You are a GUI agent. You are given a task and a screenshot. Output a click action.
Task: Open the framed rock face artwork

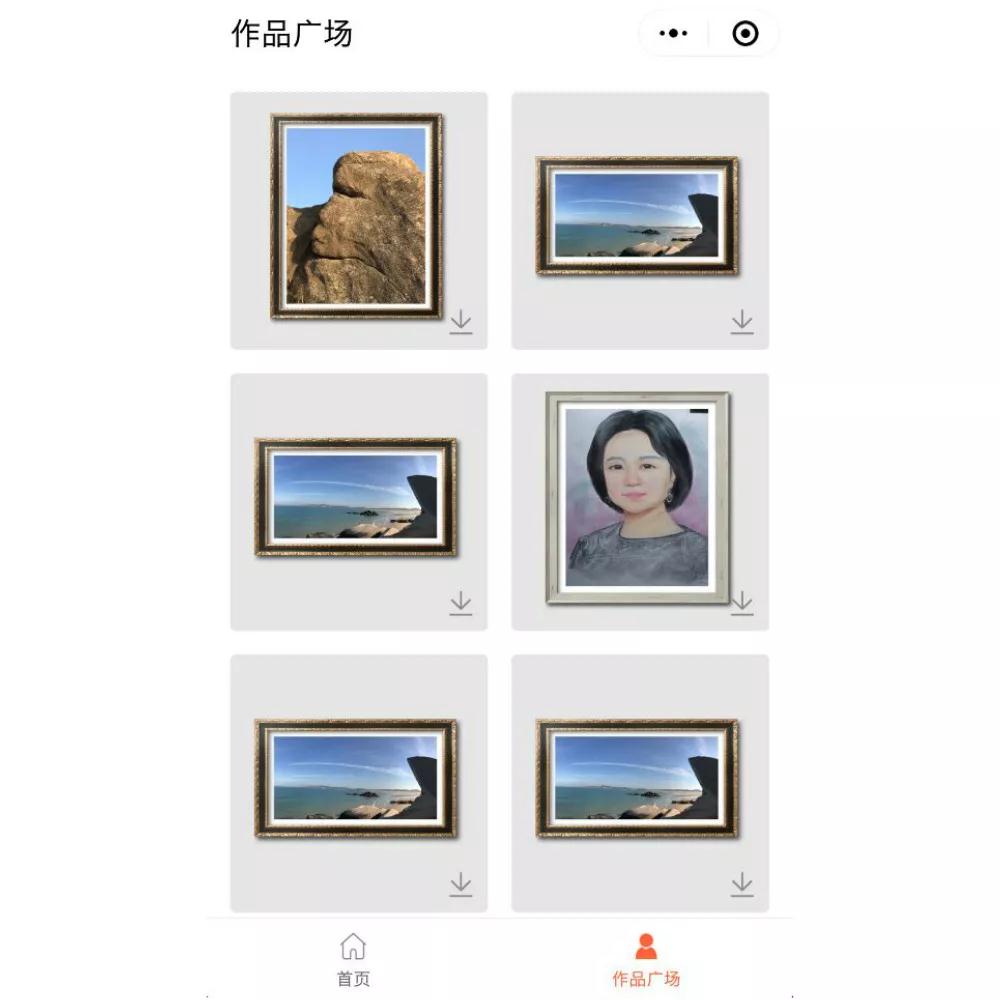point(356,216)
